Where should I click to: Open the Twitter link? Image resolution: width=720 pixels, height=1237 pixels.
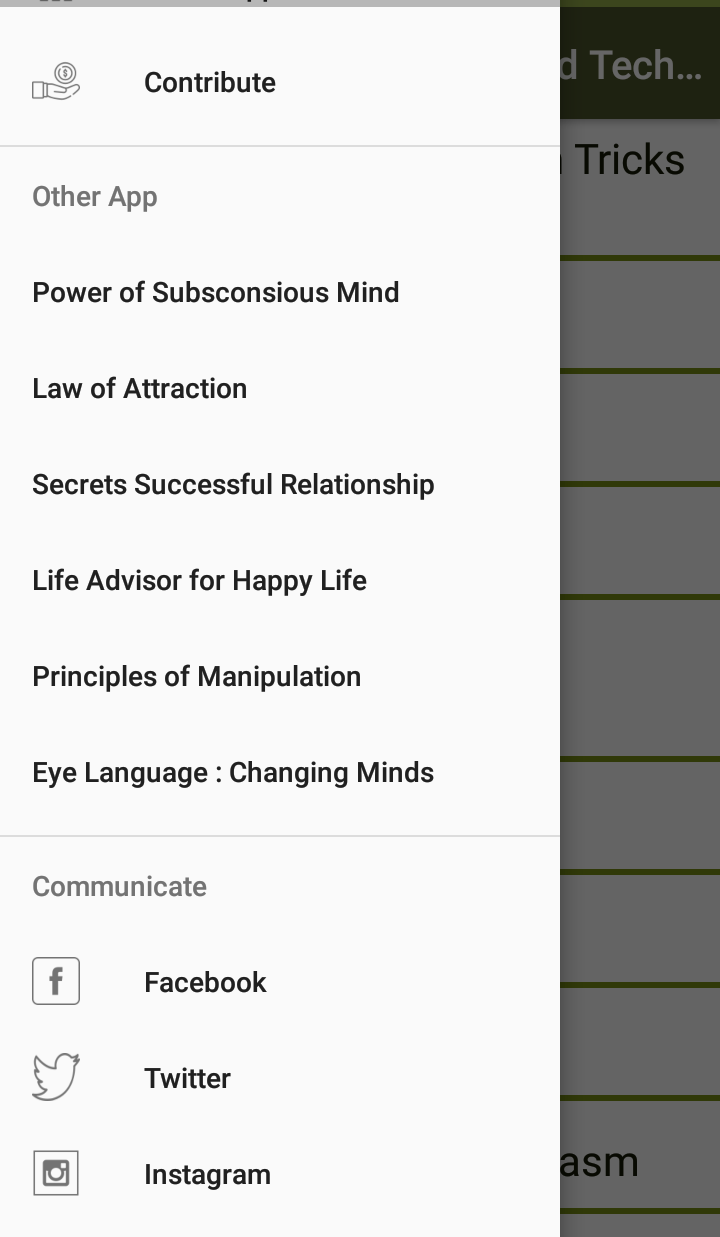tap(280, 1078)
